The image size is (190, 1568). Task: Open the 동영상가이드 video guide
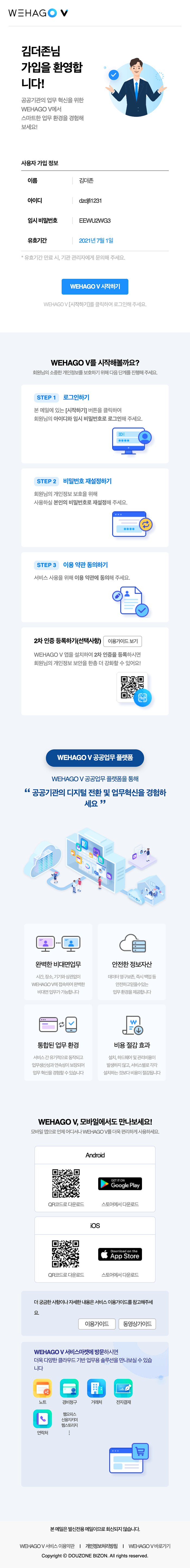[138, 1324]
